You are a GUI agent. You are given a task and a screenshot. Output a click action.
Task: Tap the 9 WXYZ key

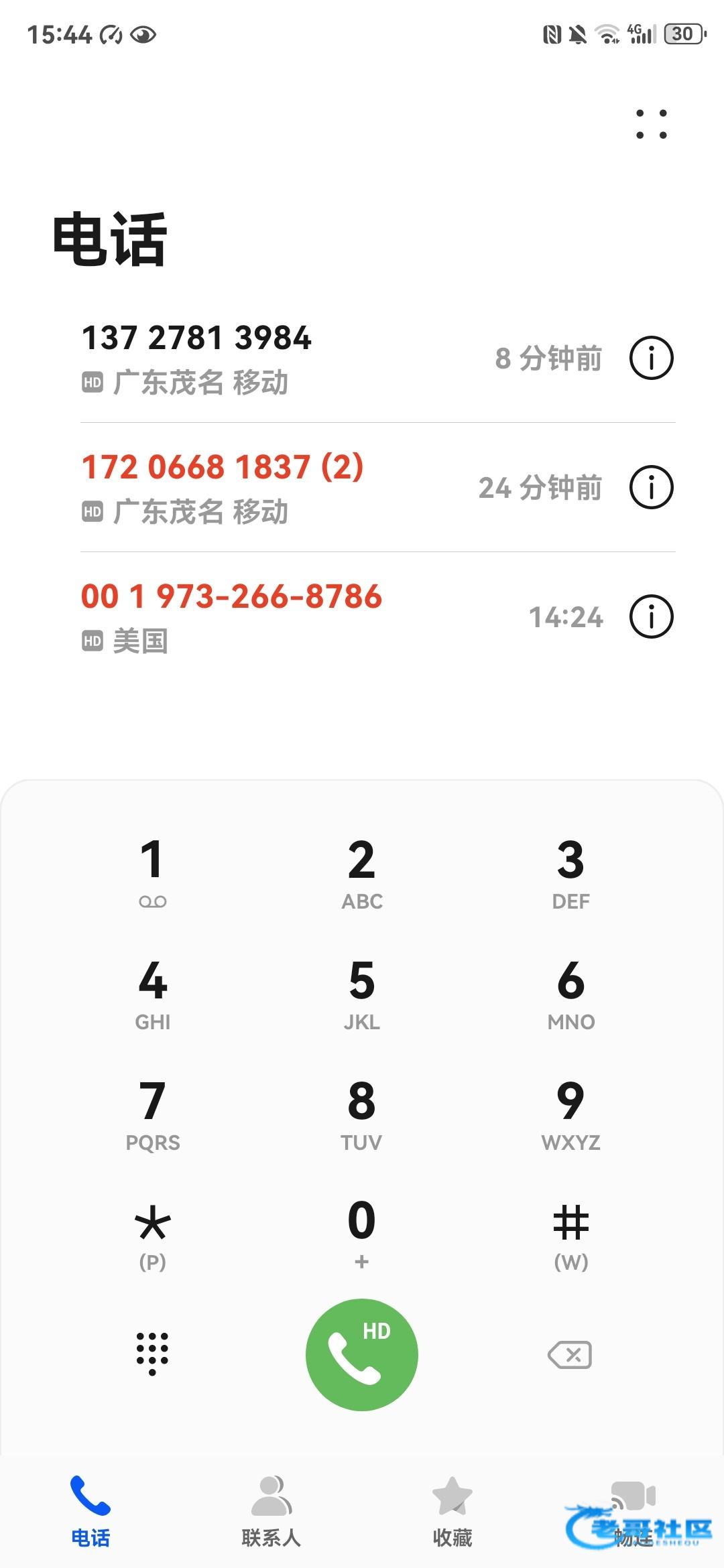pyautogui.click(x=570, y=1114)
